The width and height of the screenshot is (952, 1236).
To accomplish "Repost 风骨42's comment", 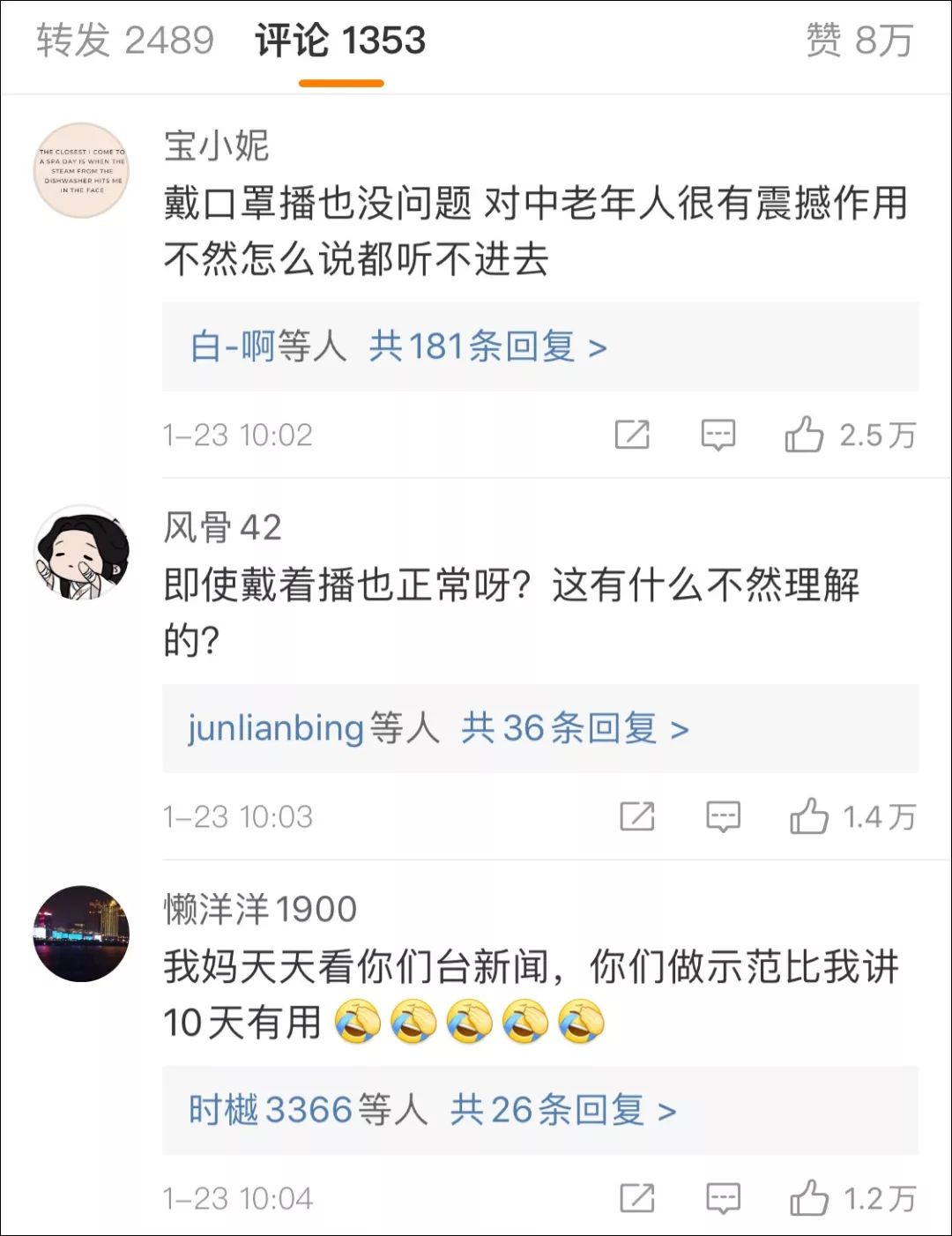I will click(x=636, y=816).
